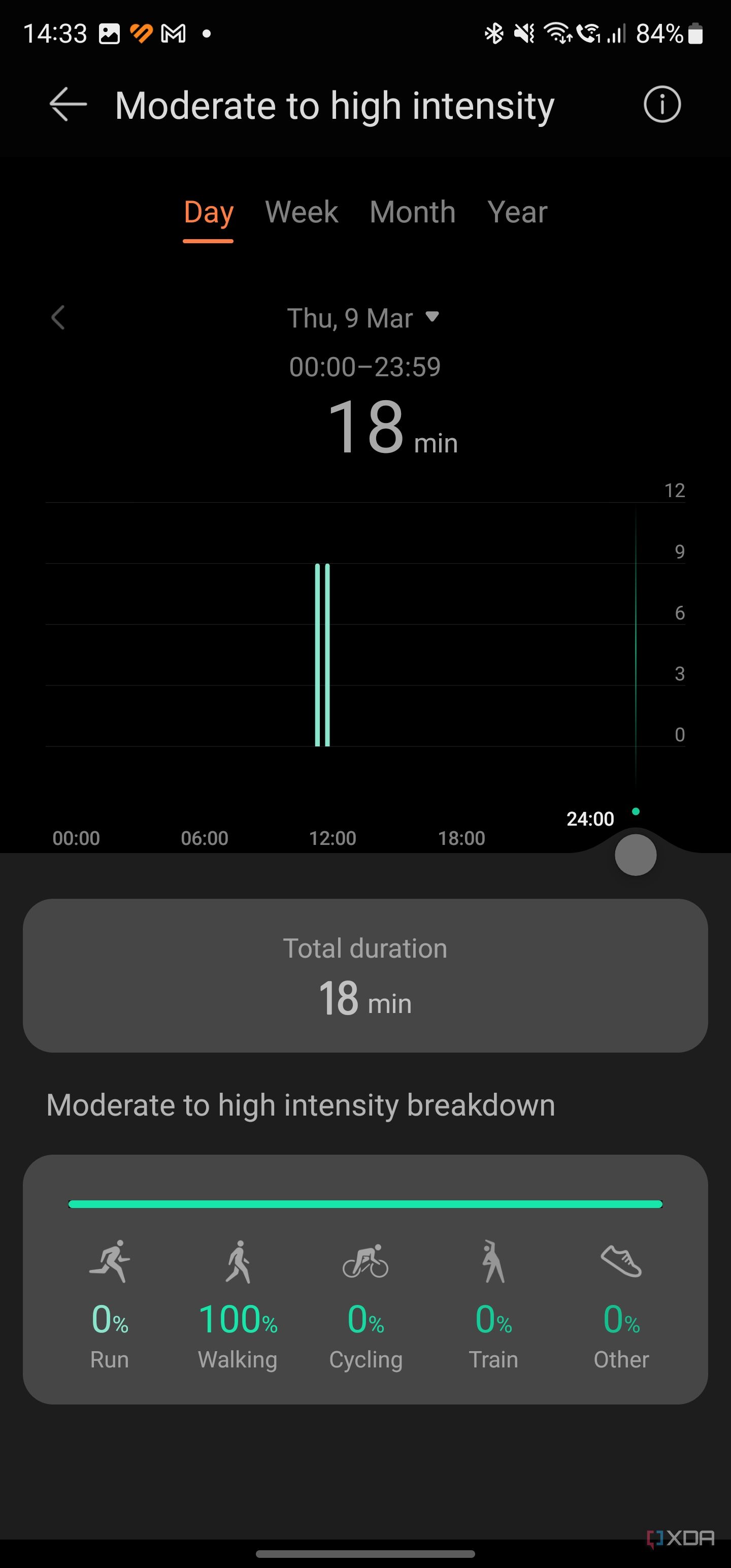This screenshot has height=1568, width=731.
Task: Tap the green breakdown progress bar
Action: (x=365, y=1203)
